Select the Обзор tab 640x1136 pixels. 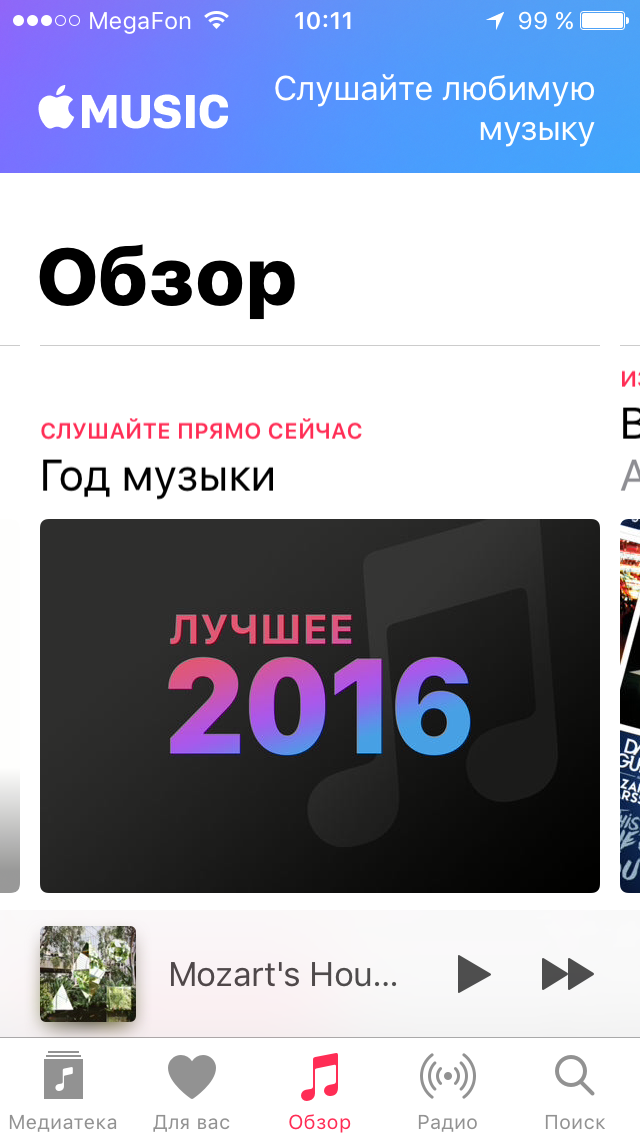(320, 1090)
